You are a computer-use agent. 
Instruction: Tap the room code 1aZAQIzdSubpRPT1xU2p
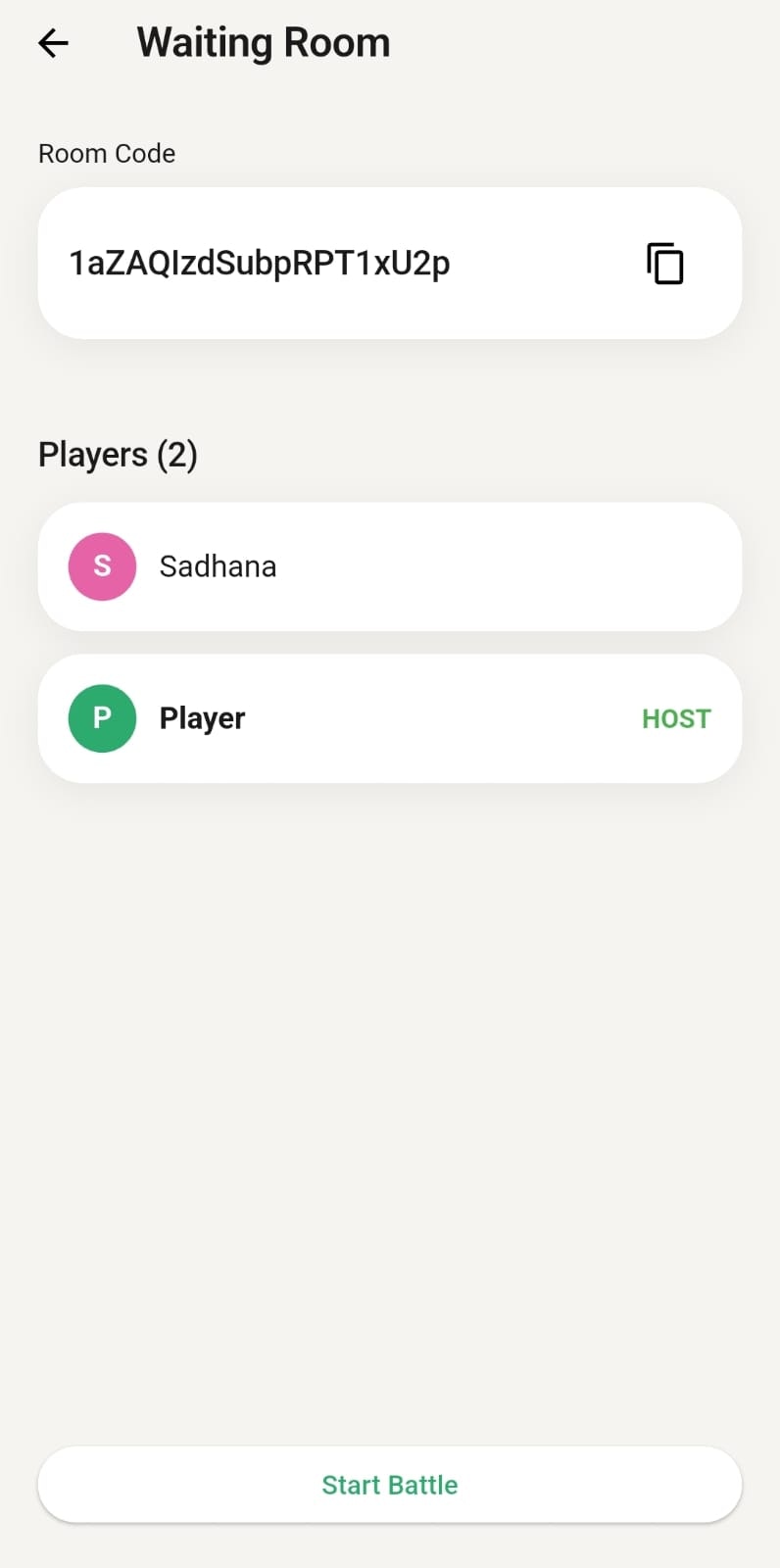point(259,263)
